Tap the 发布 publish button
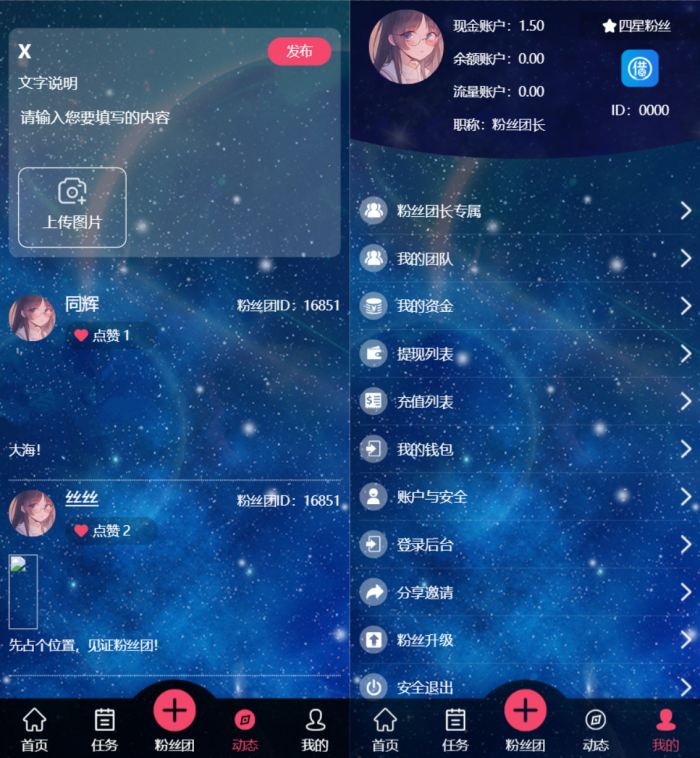 (299, 52)
